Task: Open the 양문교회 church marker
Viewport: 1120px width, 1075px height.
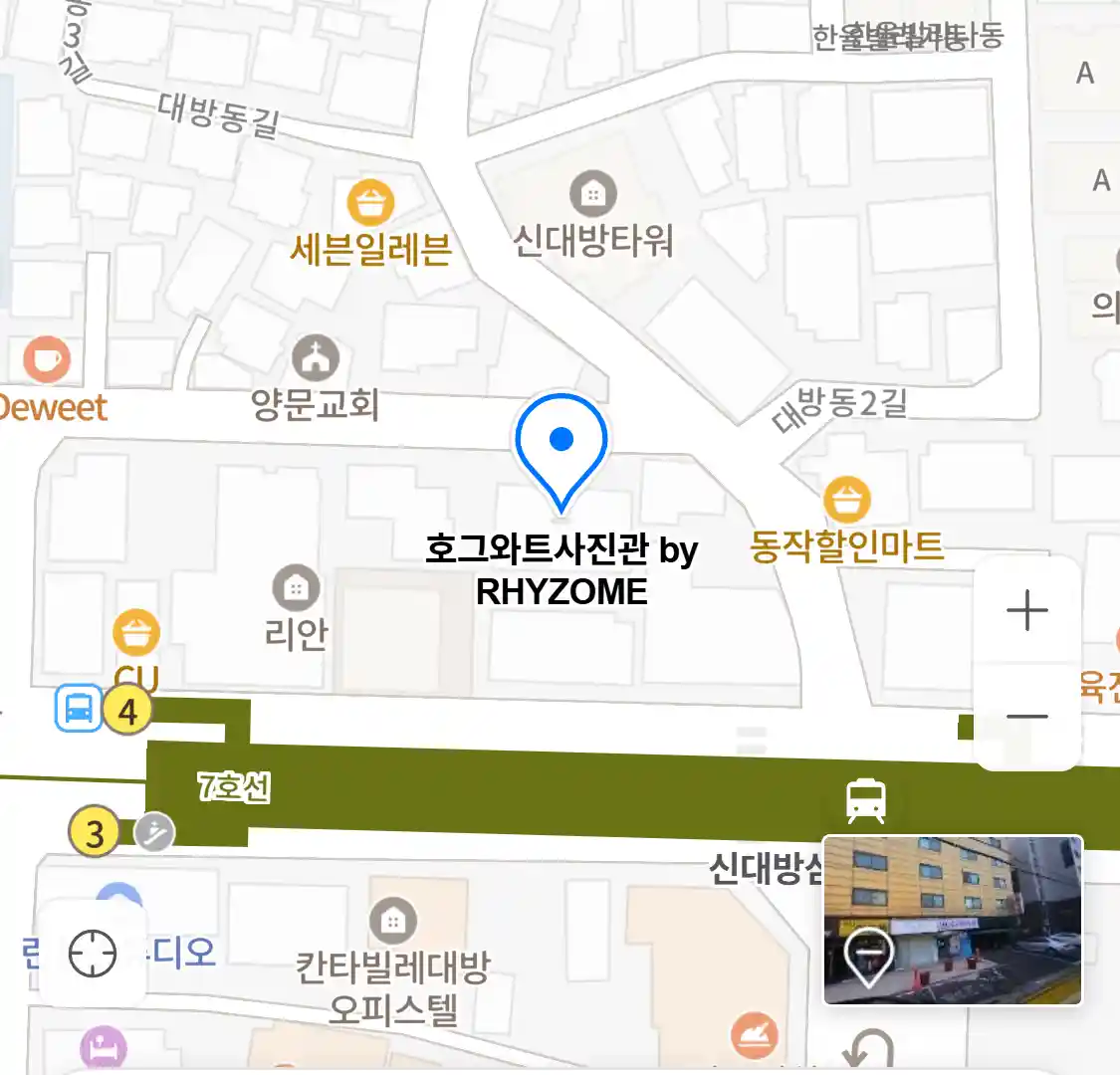Action: 316,358
